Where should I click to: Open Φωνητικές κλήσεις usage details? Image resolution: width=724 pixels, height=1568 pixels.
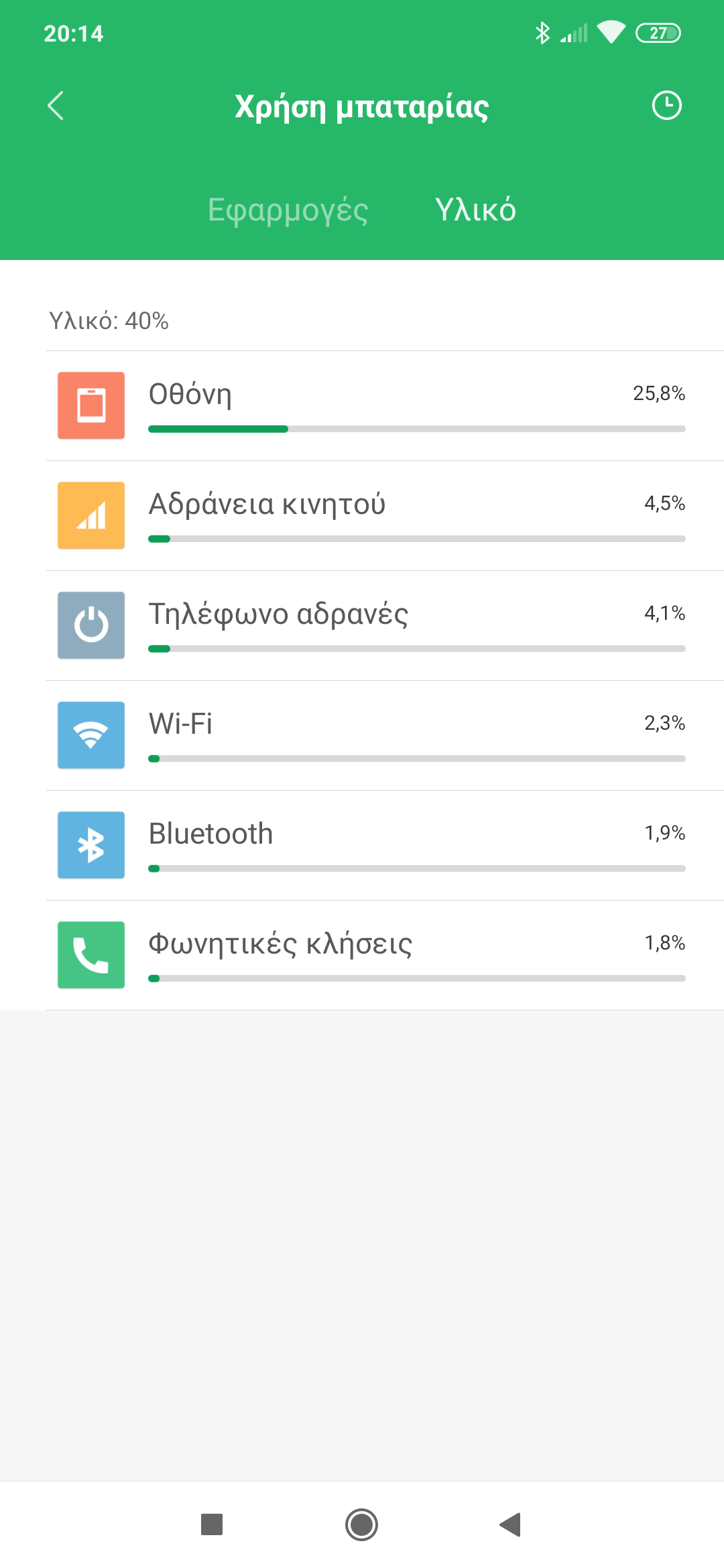tap(385, 956)
